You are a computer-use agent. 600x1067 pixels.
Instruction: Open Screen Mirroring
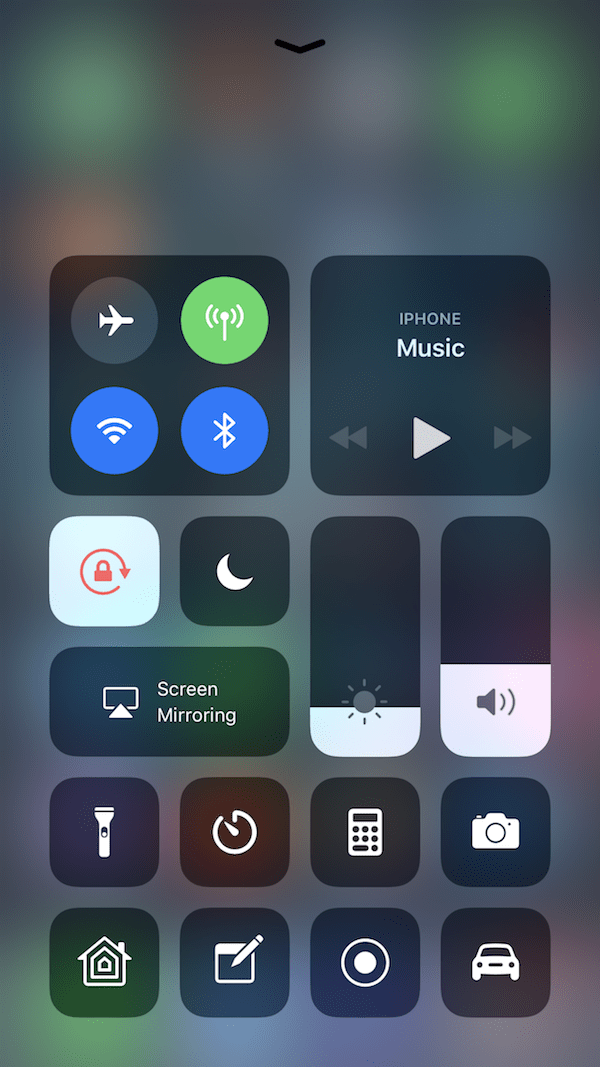[169, 702]
